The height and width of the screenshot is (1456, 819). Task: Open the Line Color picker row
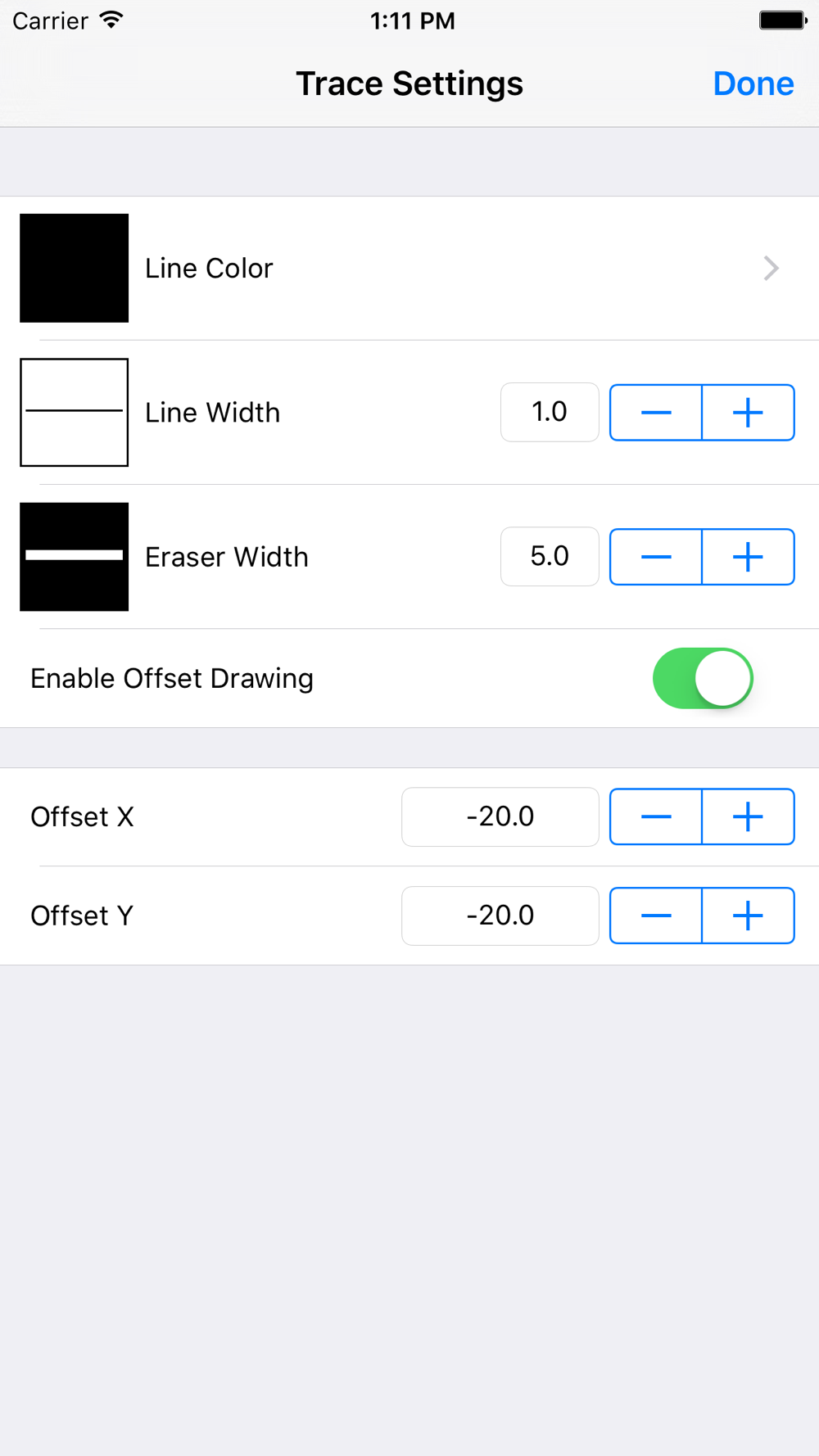coord(409,268)
